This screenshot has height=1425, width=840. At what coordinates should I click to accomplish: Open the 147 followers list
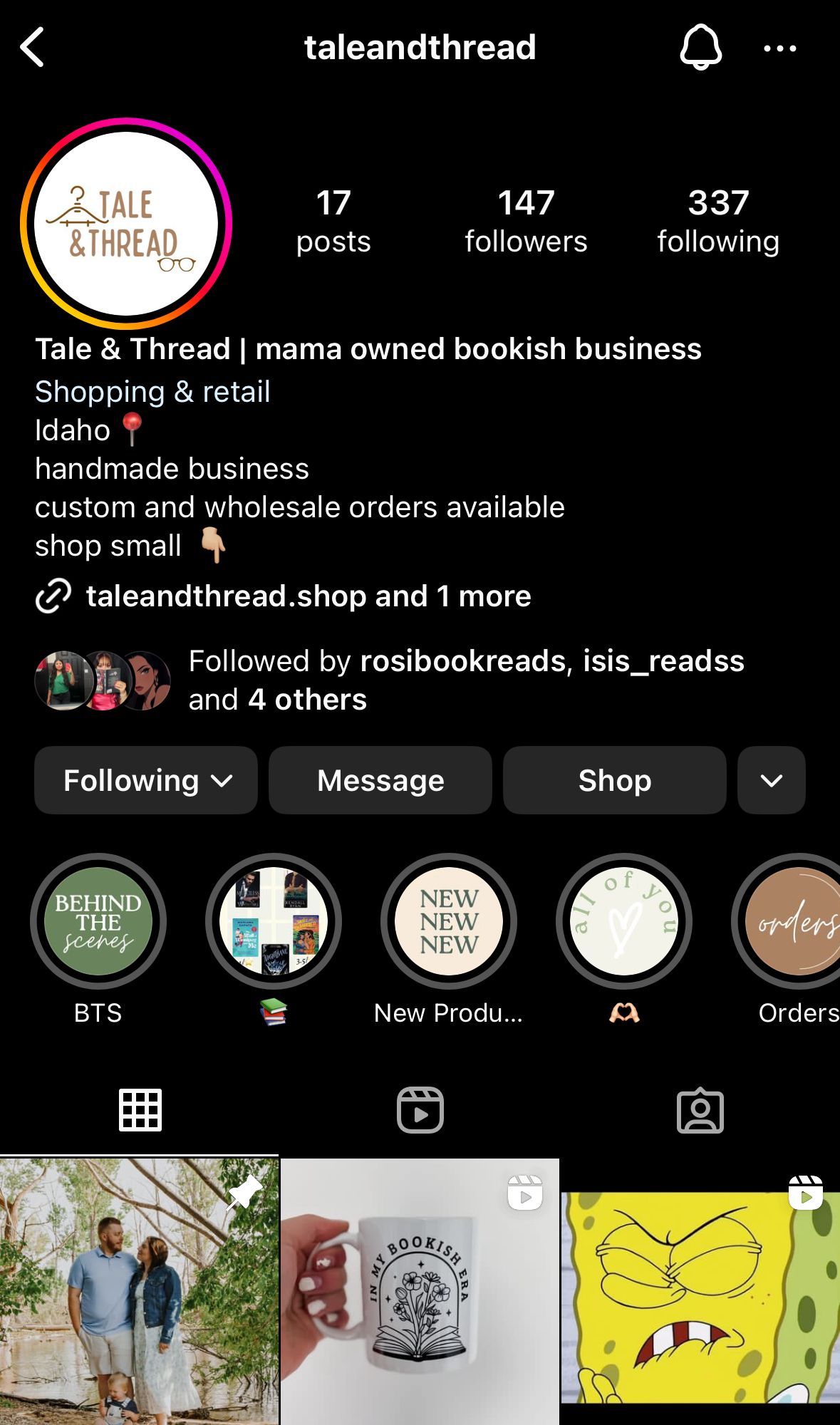pyautogui.click(x=526, y=221)
